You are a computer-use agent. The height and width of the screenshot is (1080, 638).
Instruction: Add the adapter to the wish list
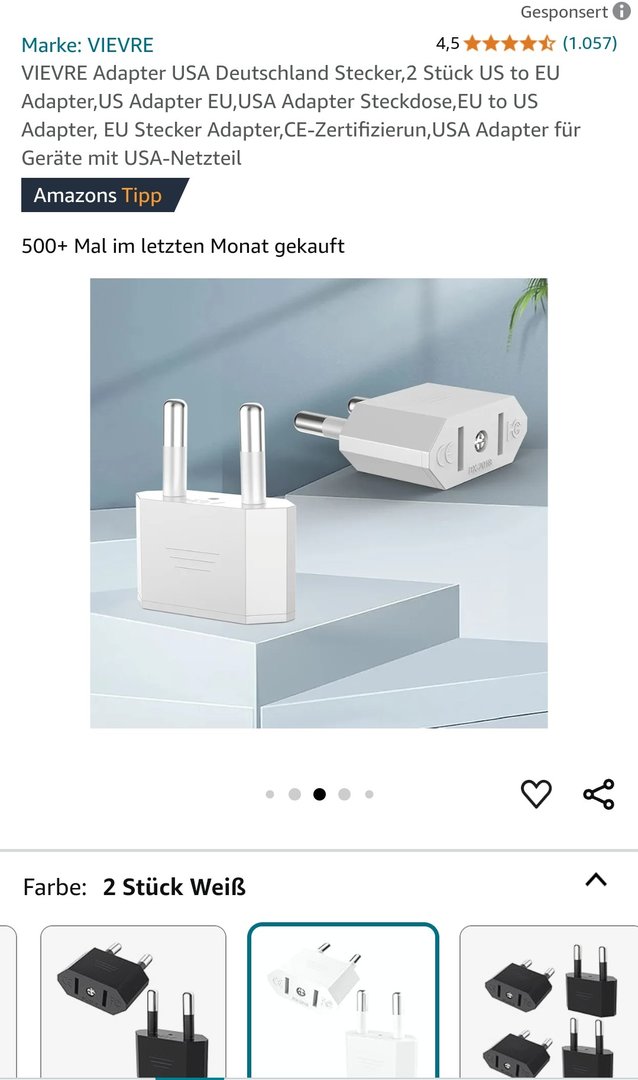[536, 794]
